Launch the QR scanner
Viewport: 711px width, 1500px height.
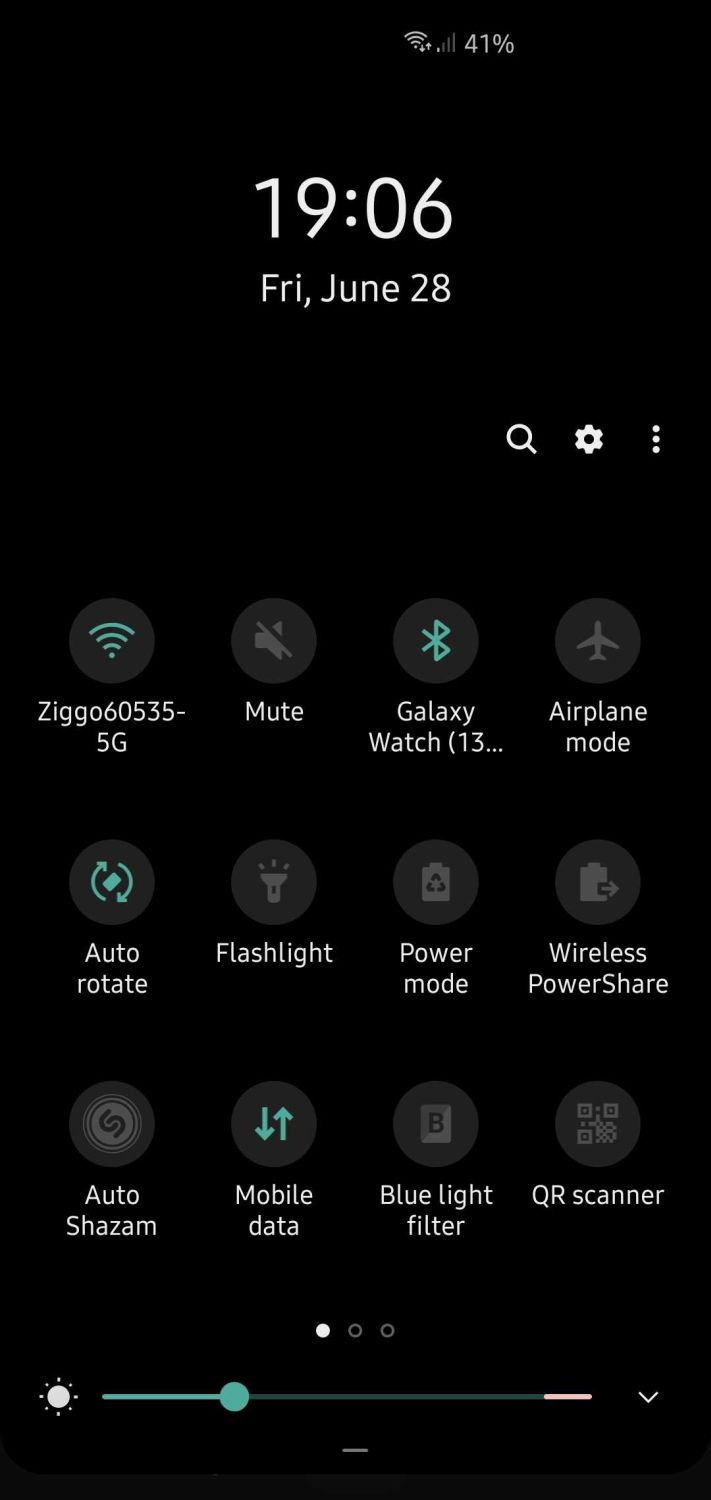click(x=598, y=1124)
